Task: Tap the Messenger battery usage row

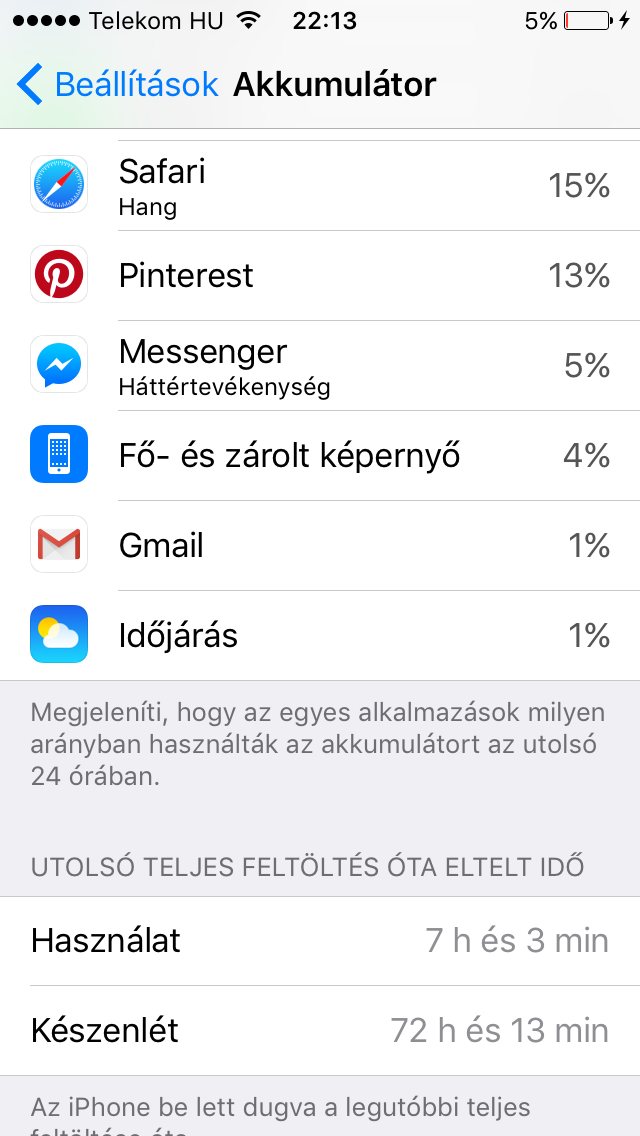Action: point(320,366)
